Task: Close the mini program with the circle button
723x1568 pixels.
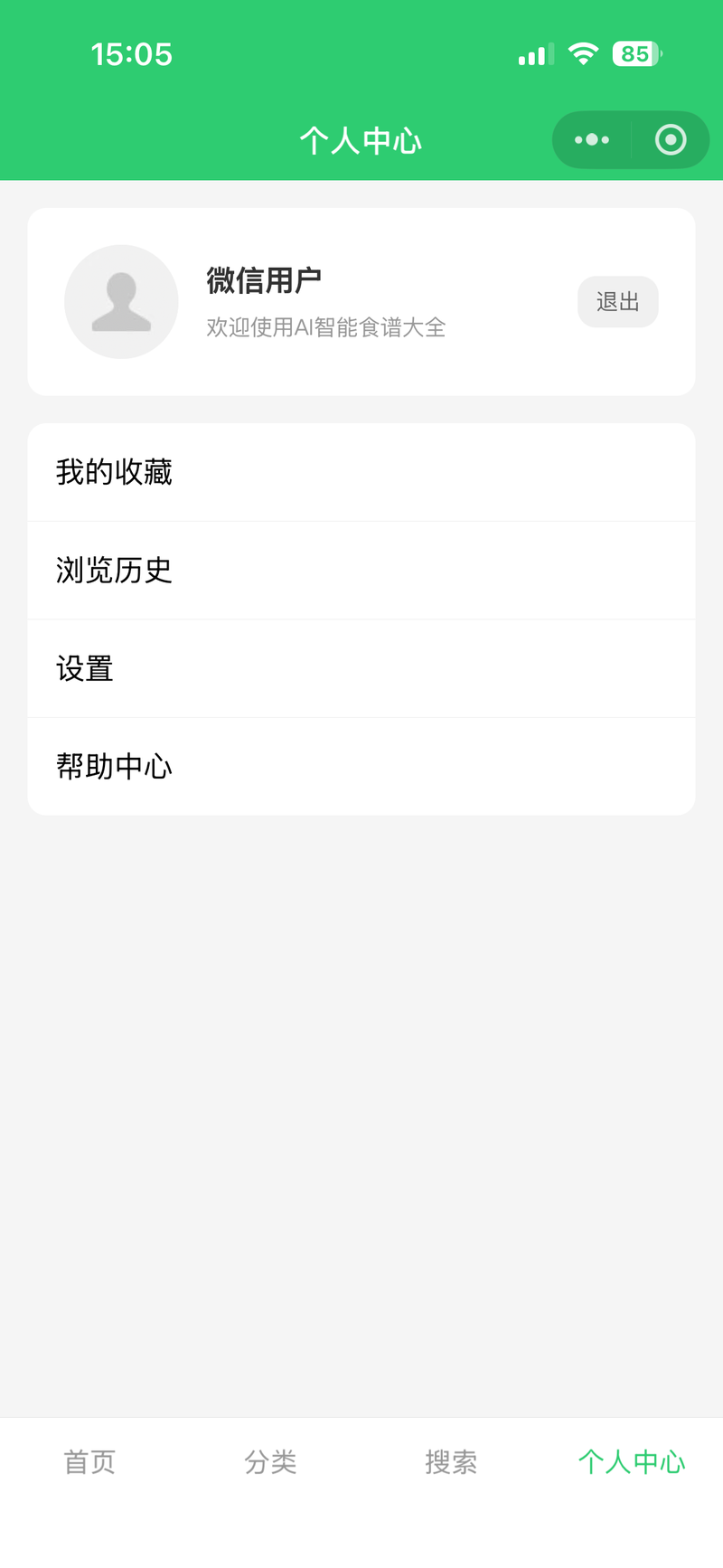Action: click(671, 140)
